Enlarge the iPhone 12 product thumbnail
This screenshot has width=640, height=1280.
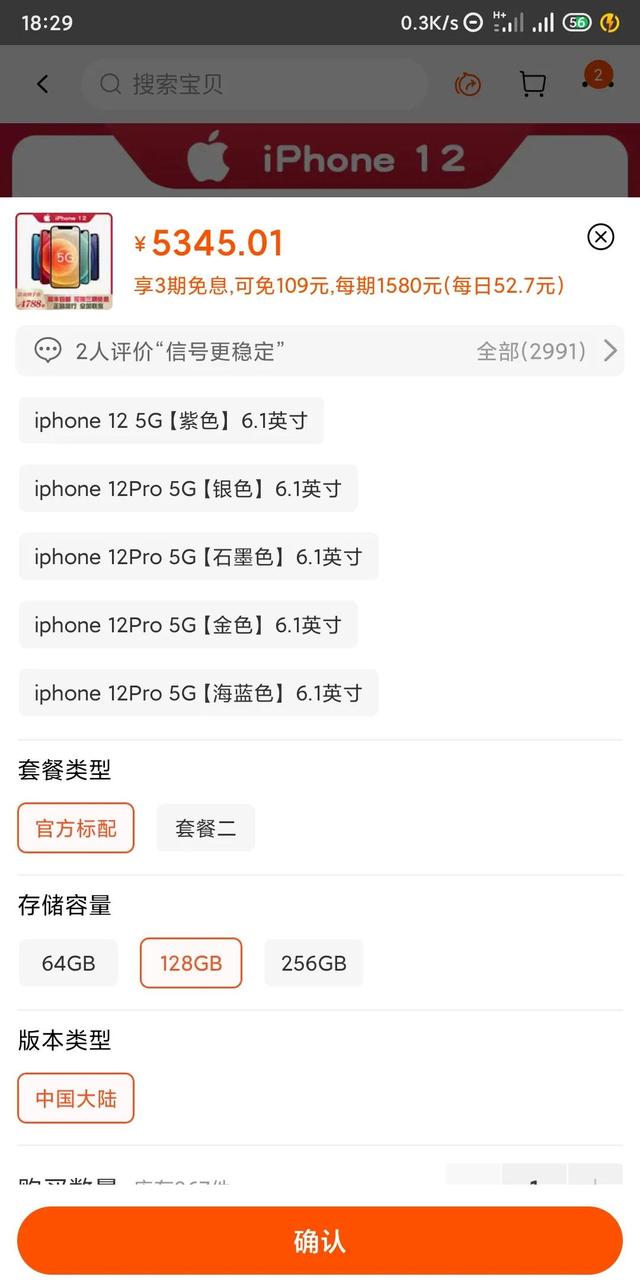coord(64,261)
